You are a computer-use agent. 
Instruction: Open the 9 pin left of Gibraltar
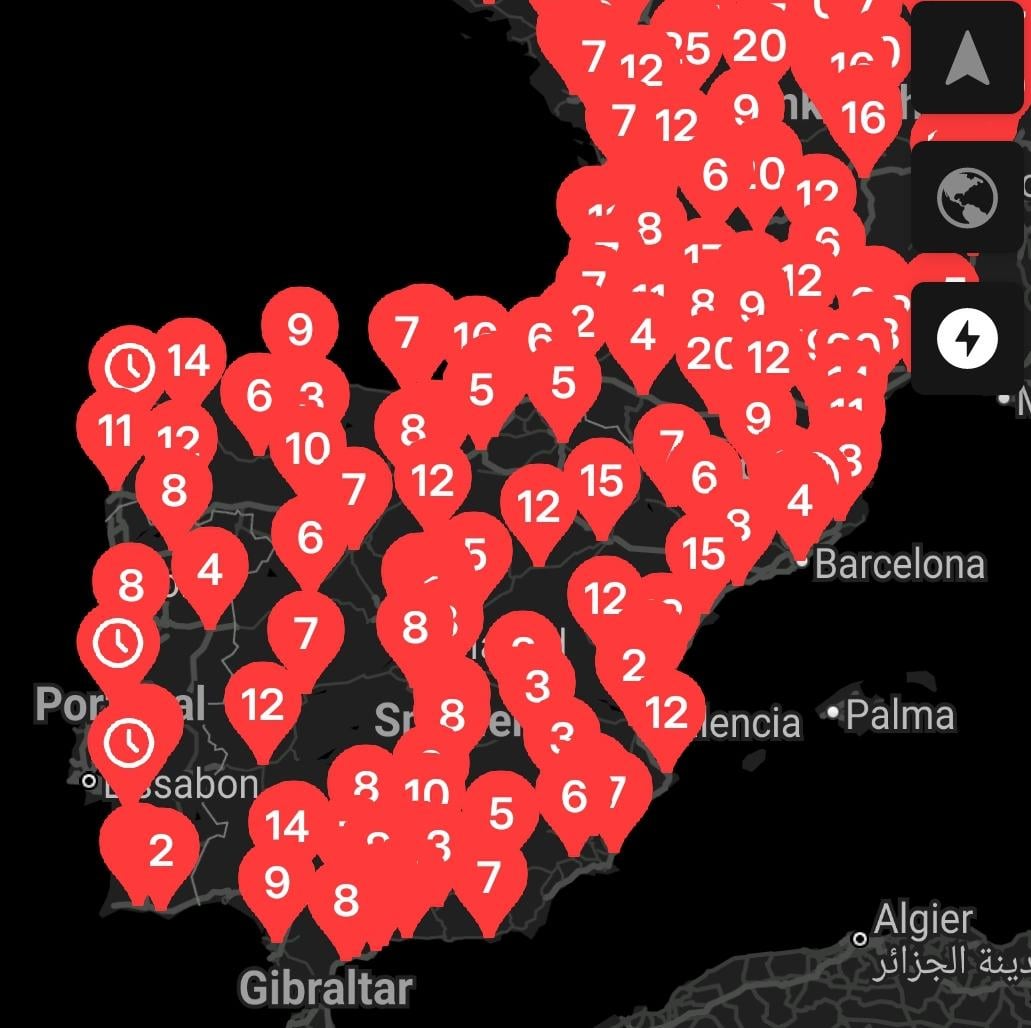[x=276, y=882]
